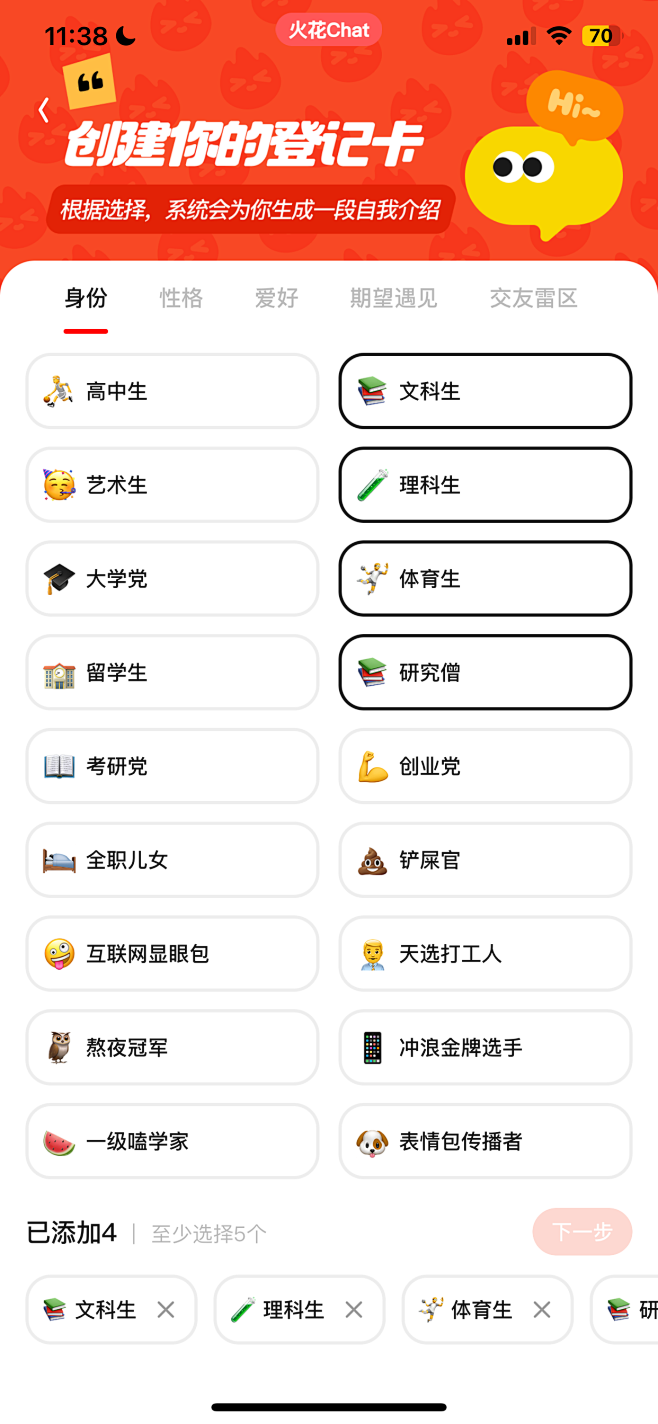
Task: Choose the 创业党 chip
Action: point(485,766)
